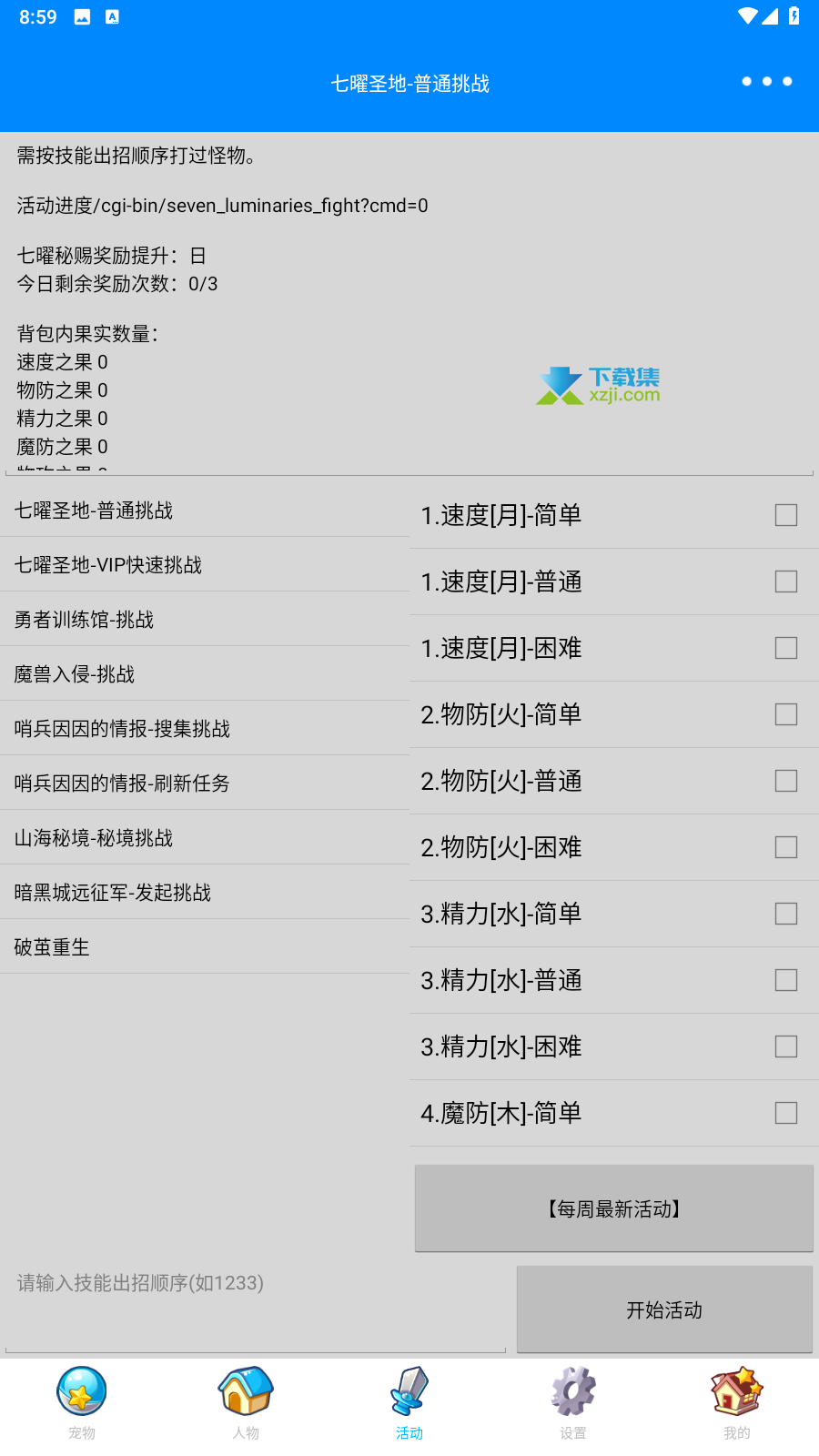The width and height of the screenshot is (819, 1456).
Task: Select the 破茧重生 activity
Action: pos(205,946)
